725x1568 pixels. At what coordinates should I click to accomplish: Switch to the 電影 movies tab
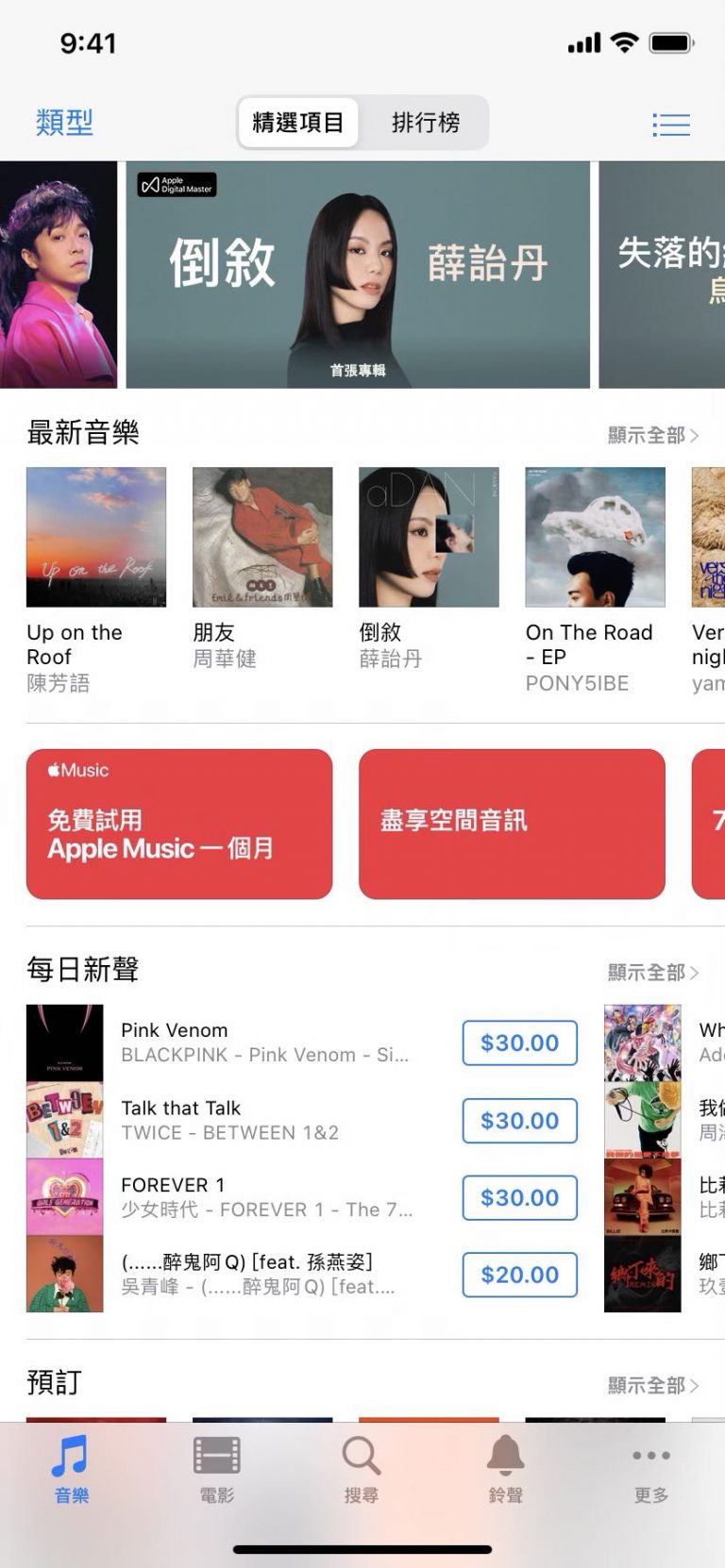[x=217, y=1470]
